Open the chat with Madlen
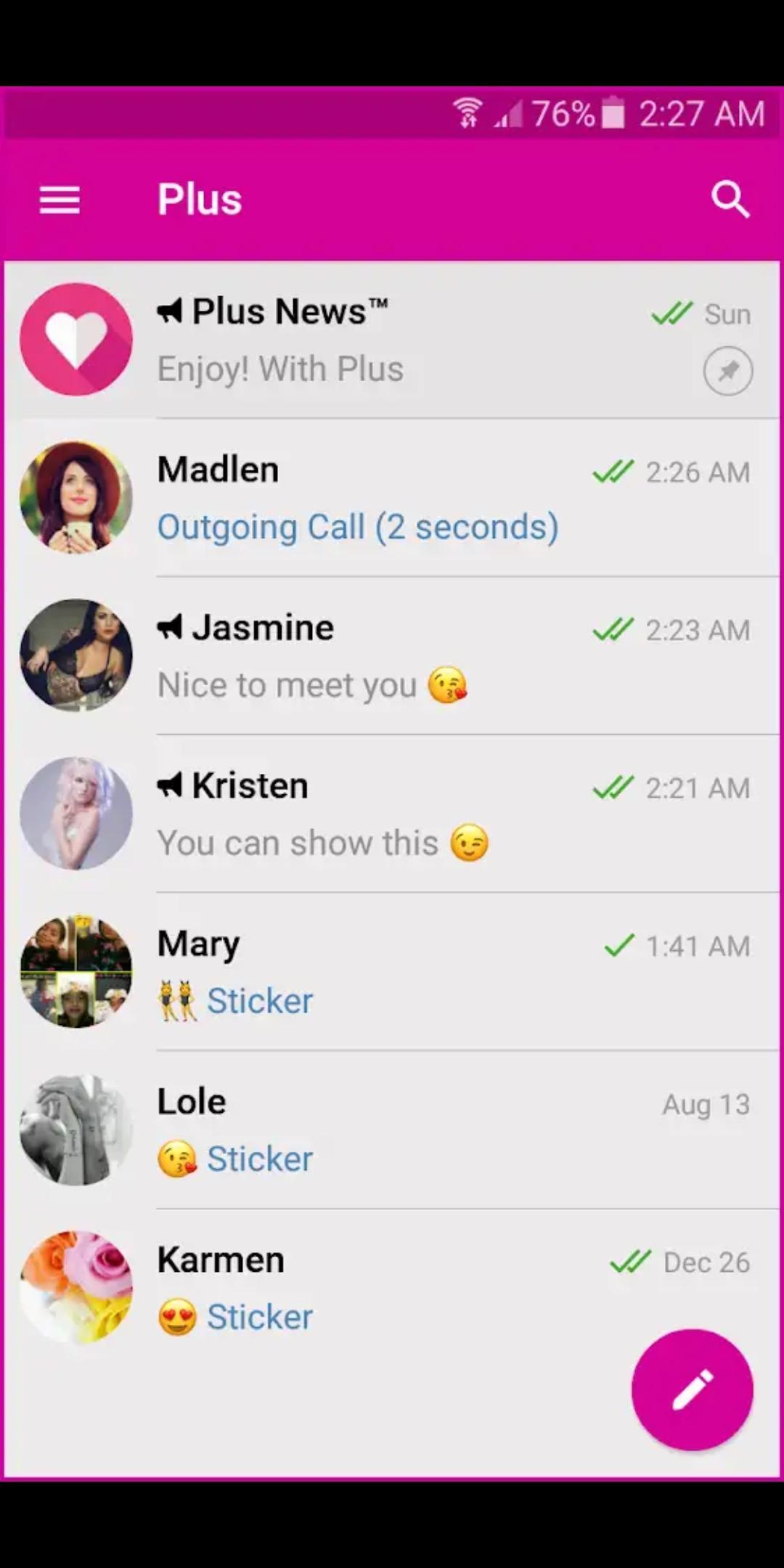Viewport: 784px width, 1568px height. click(x=392, y=498)
